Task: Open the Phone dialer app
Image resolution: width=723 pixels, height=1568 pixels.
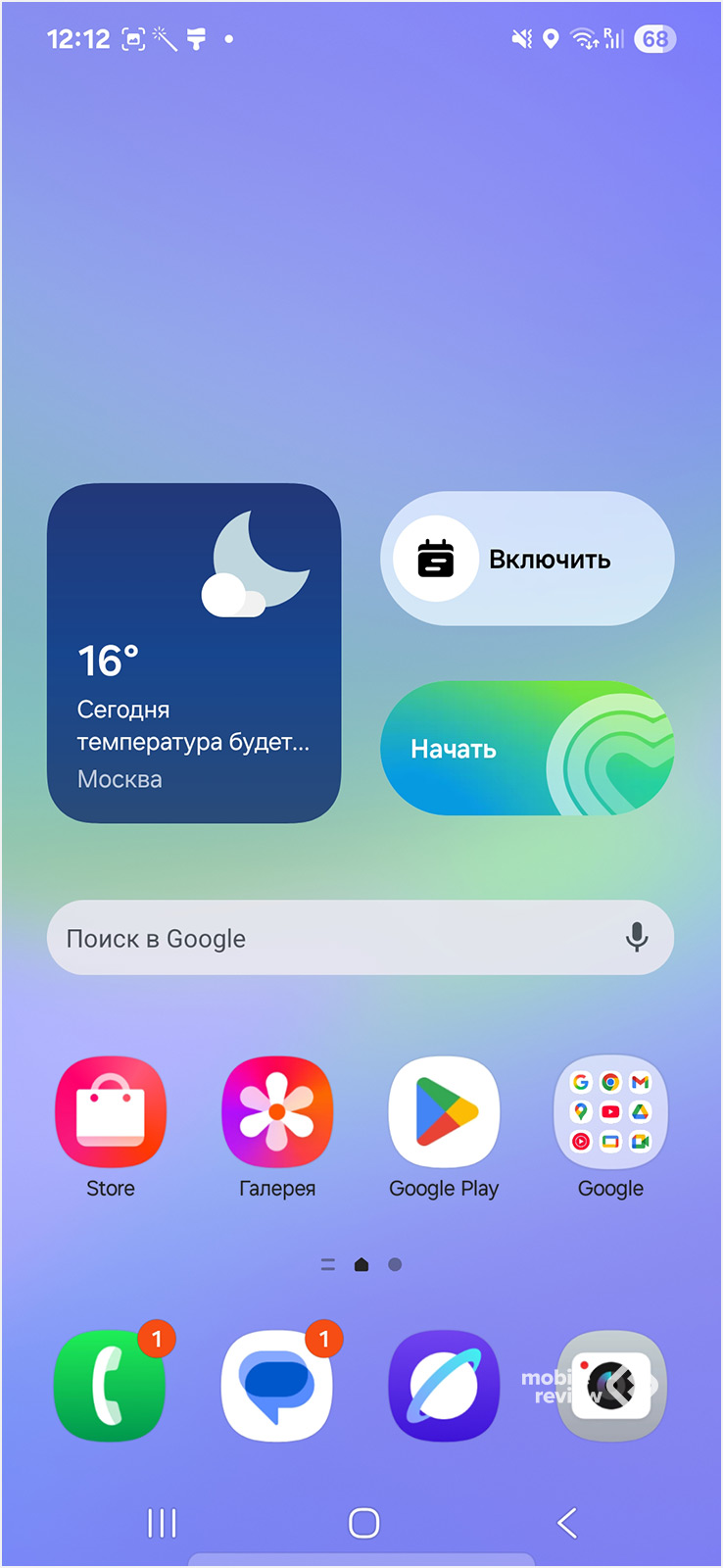Action: (x=111, y=1386)
